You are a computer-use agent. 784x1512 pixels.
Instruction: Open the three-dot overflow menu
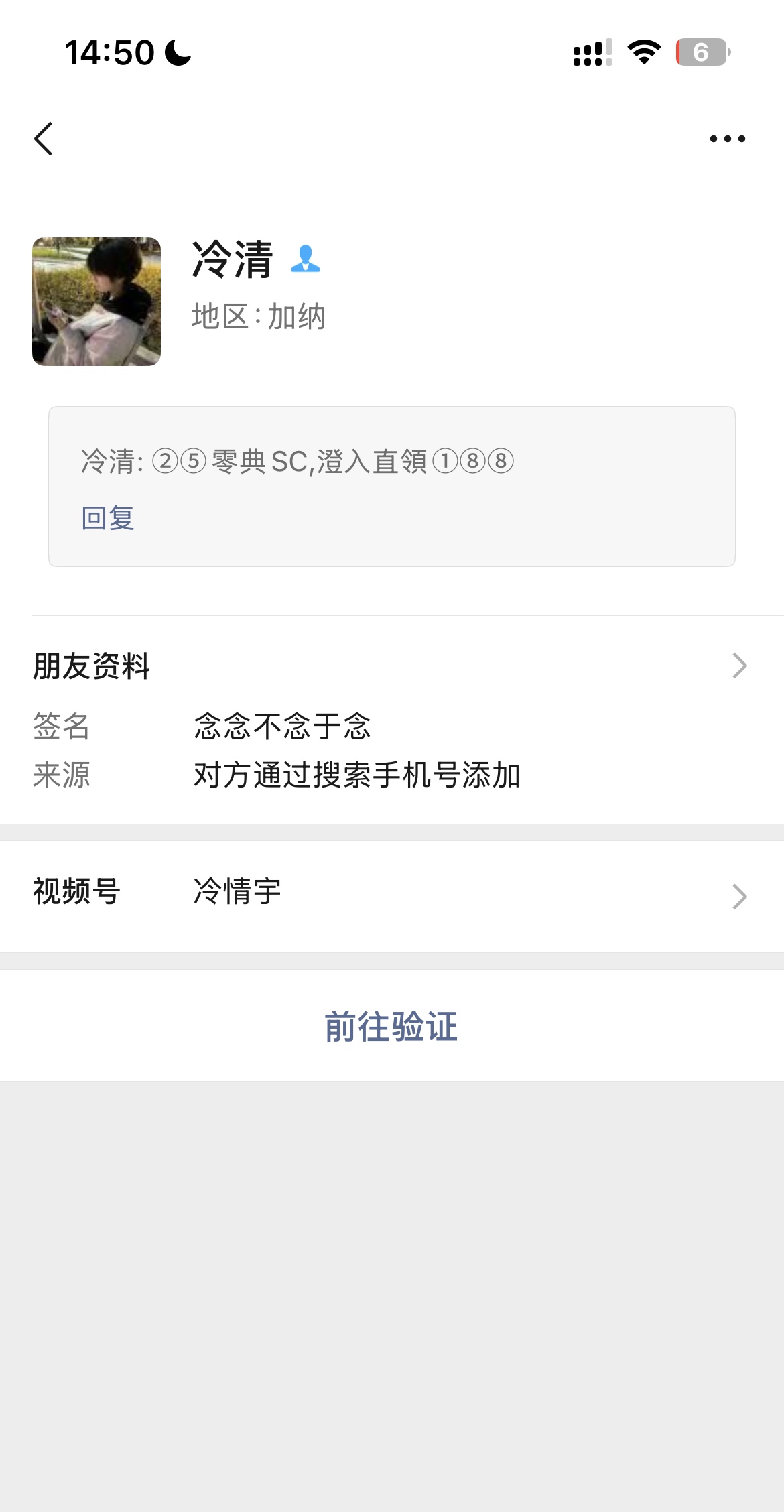(727, 139)
